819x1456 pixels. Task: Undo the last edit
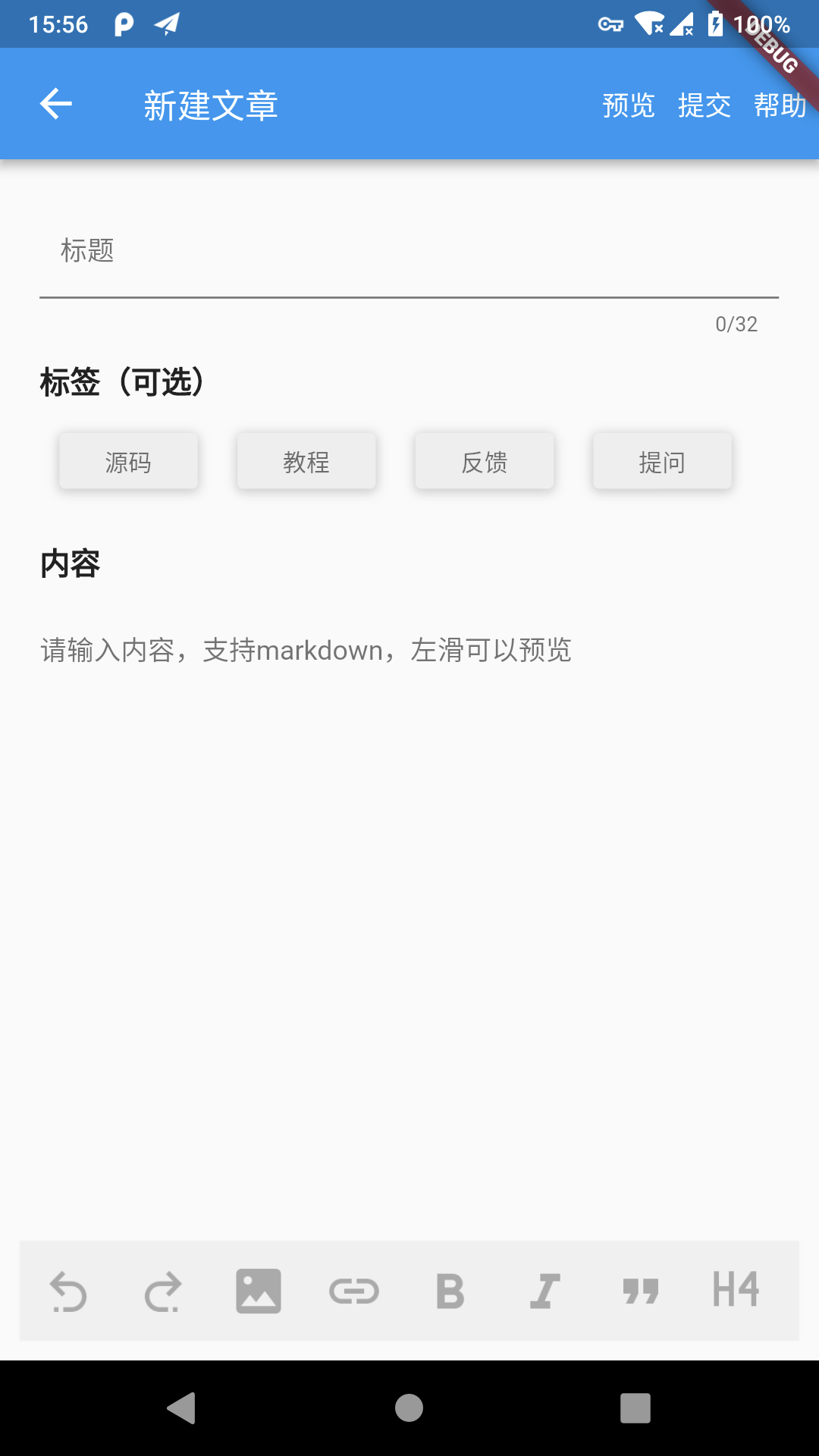pos(68,1291)
